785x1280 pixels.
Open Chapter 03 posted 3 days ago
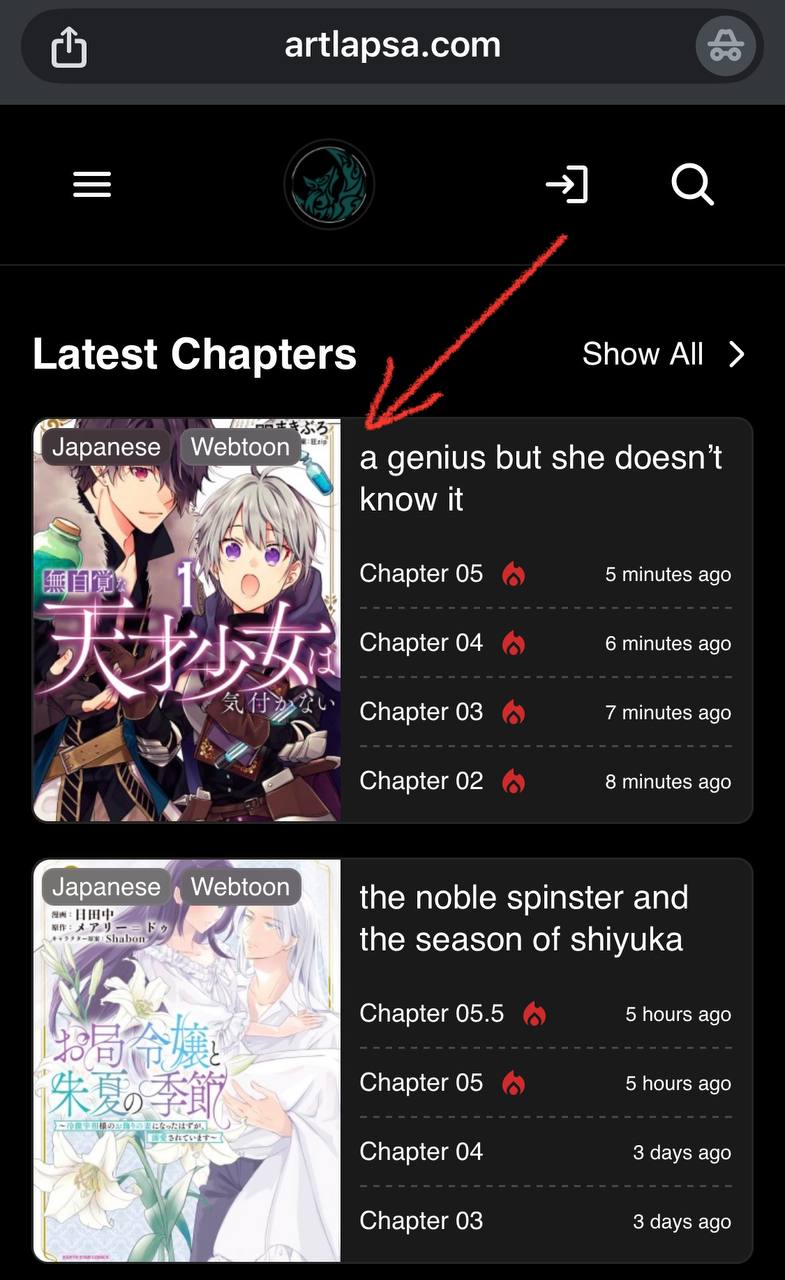click(421, 1221)
